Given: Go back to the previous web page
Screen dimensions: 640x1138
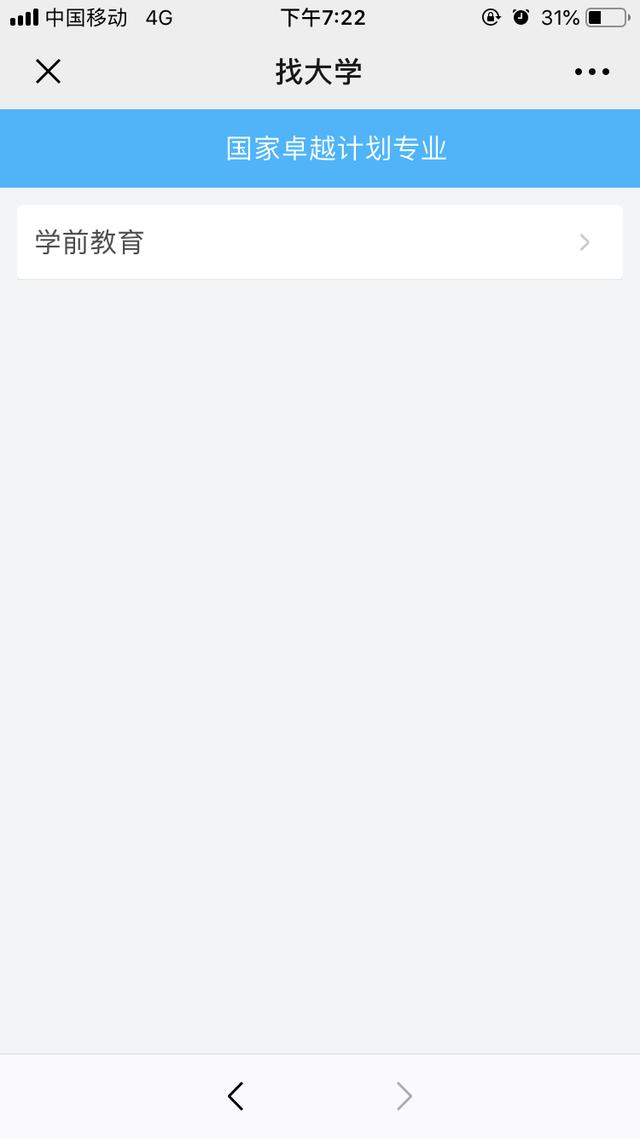Looking at the screenshot, I should [x=236, y=1096].
